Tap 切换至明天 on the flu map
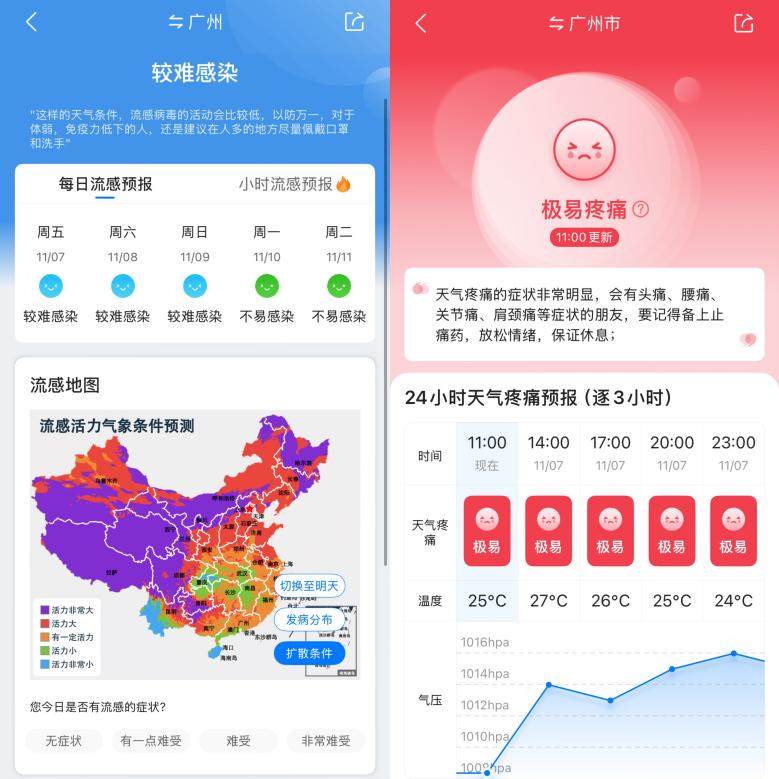Image resolution: width=779 pixels, height=779 pixels. 309,586
